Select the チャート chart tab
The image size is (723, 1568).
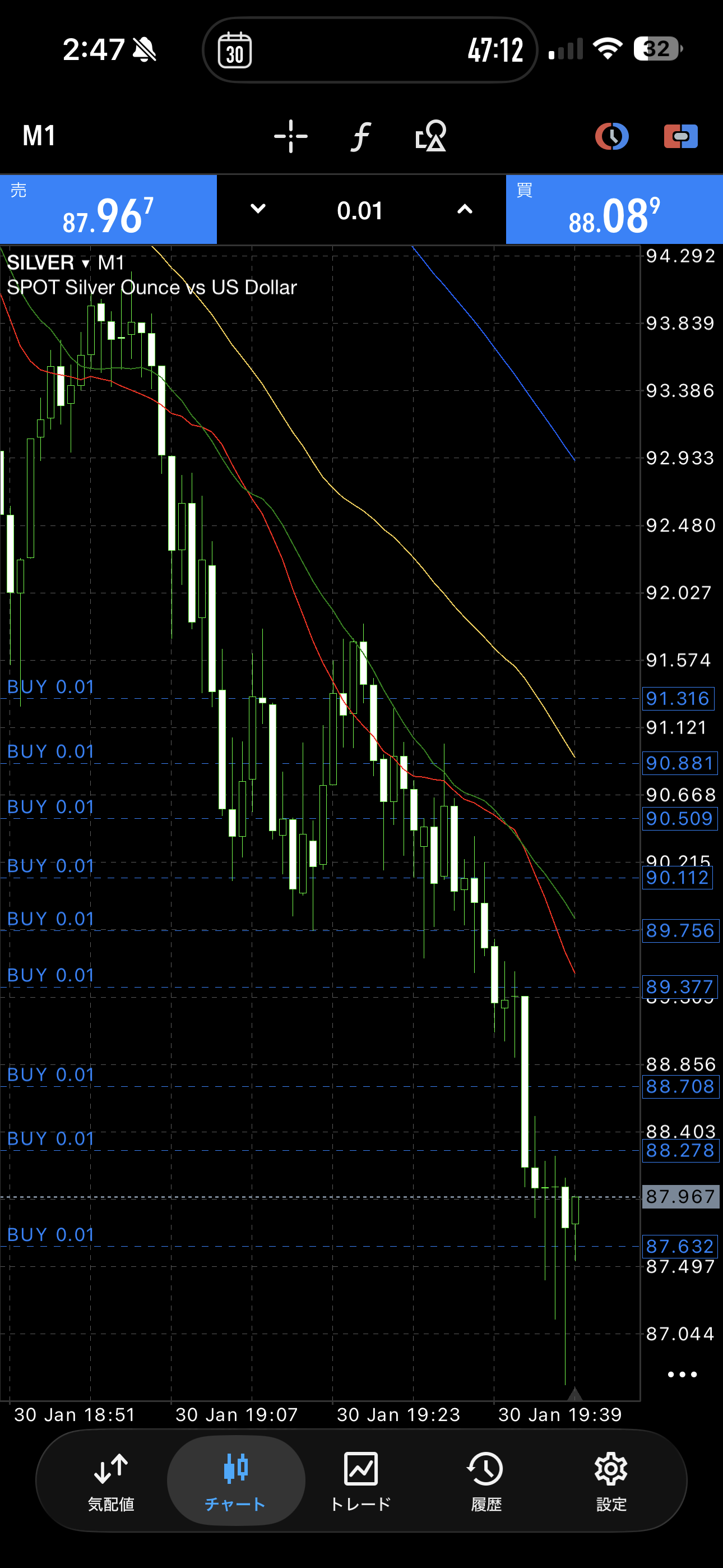tap(235, 1481)
